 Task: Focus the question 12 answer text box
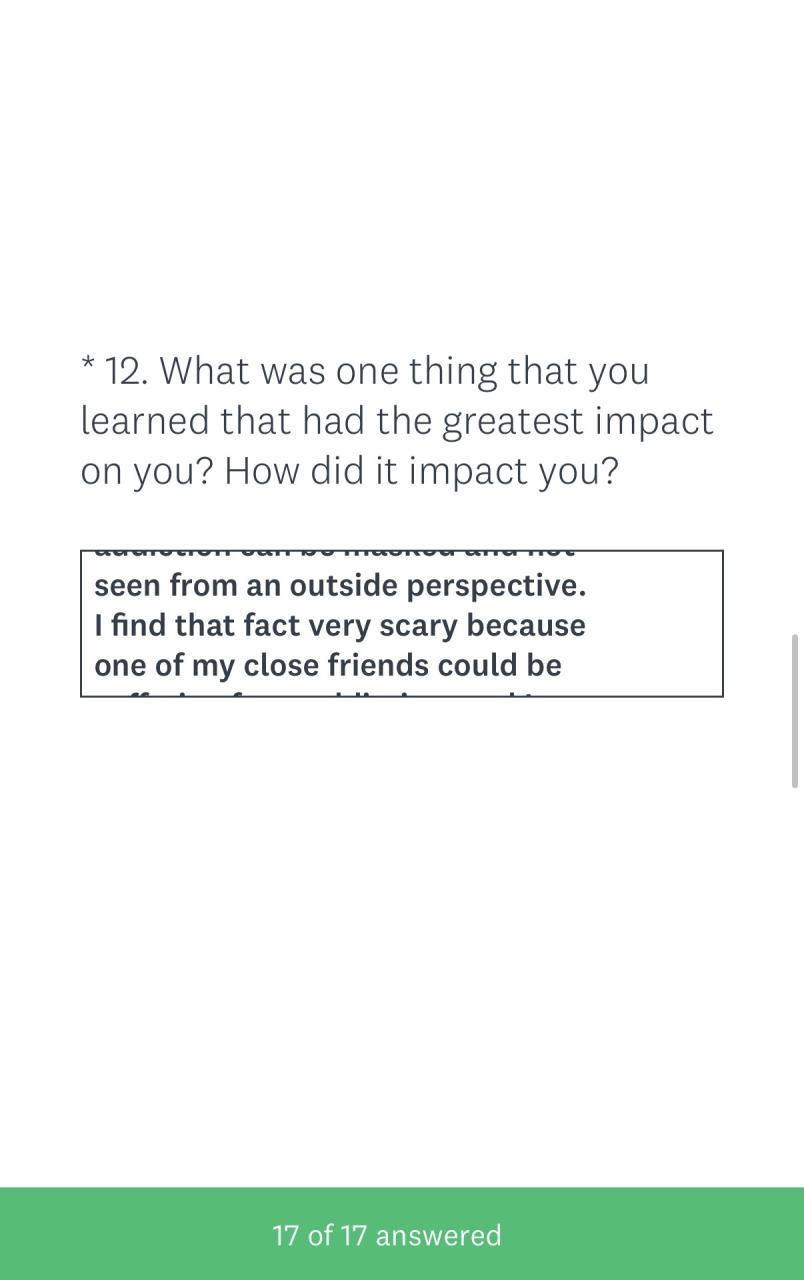tap(401, 623)
